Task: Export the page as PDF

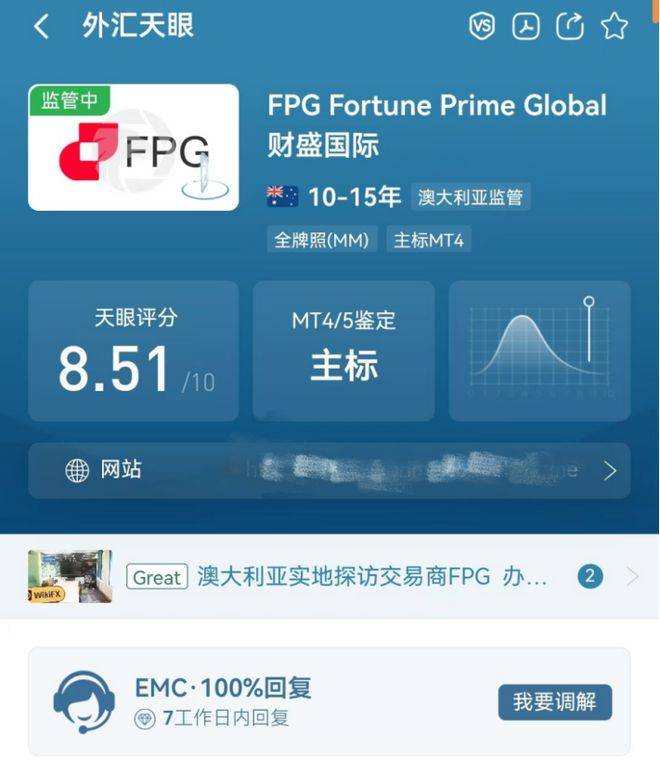Action: click(x=526, y=27)
